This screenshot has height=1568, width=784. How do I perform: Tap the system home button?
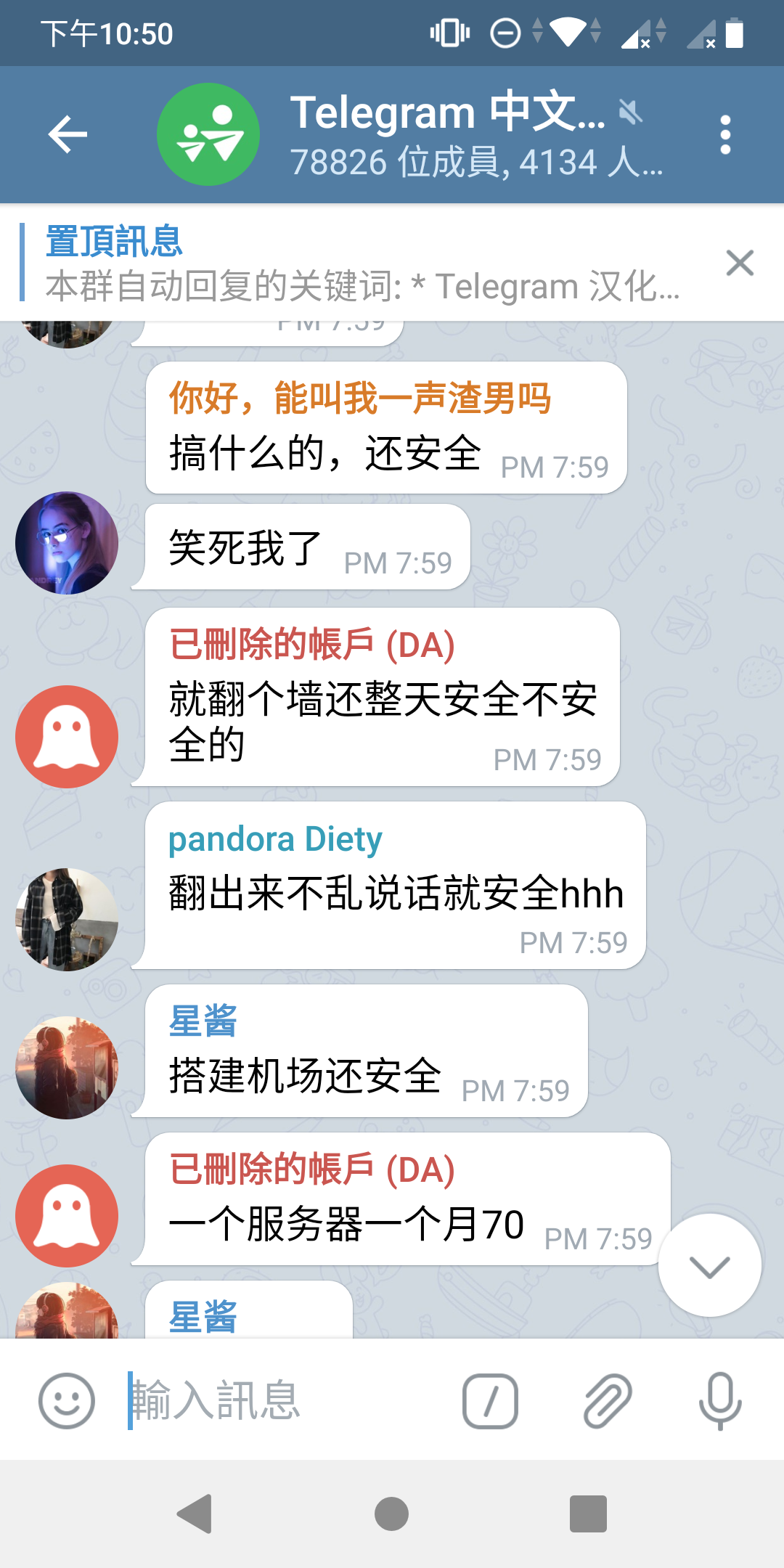(392, 1514)
